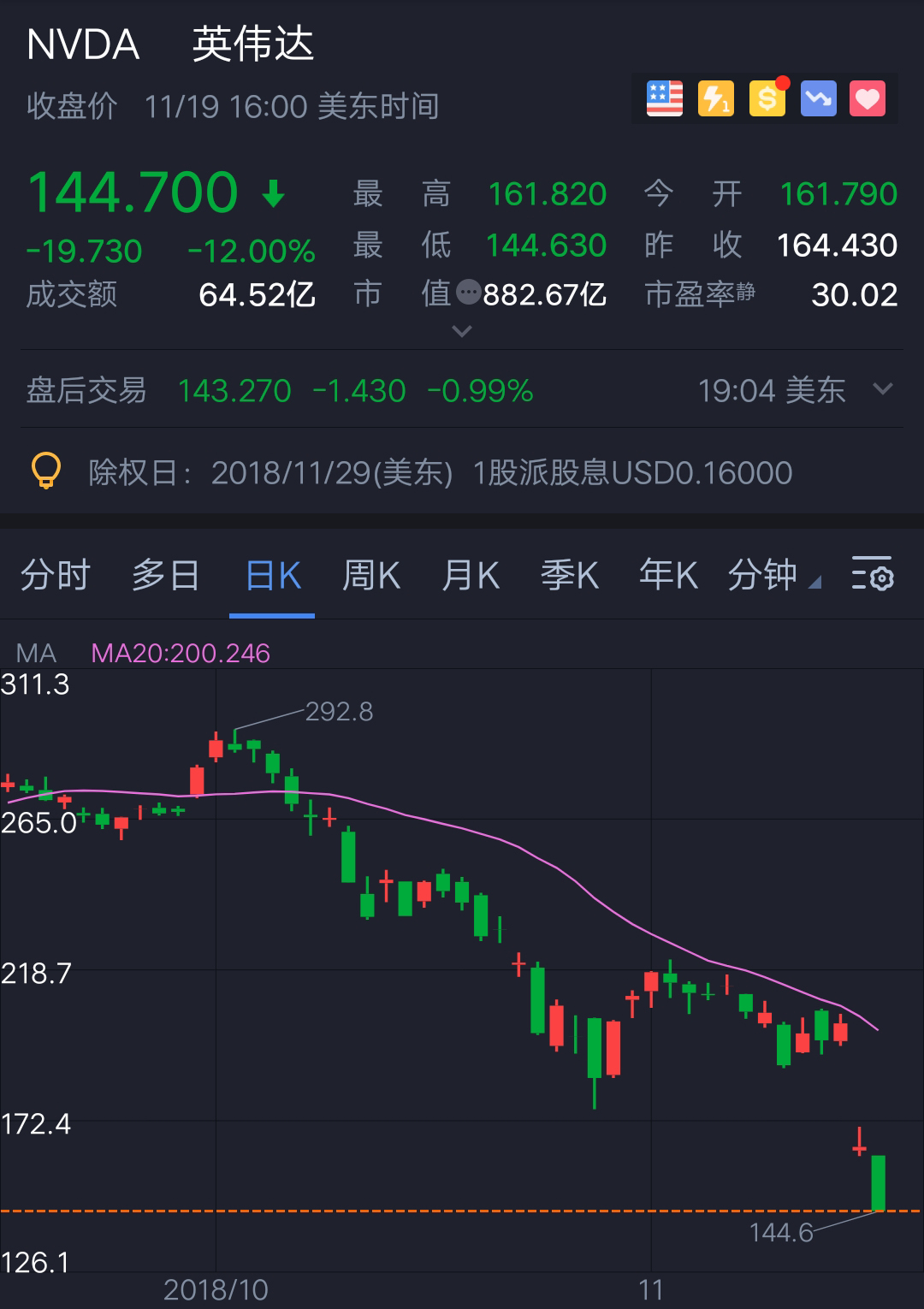The width and height of the screenshot is (924, 1309).
Task: Expand the 盘后交易 after-hours row
Action: pyautogui.click(x=882, y=390)
